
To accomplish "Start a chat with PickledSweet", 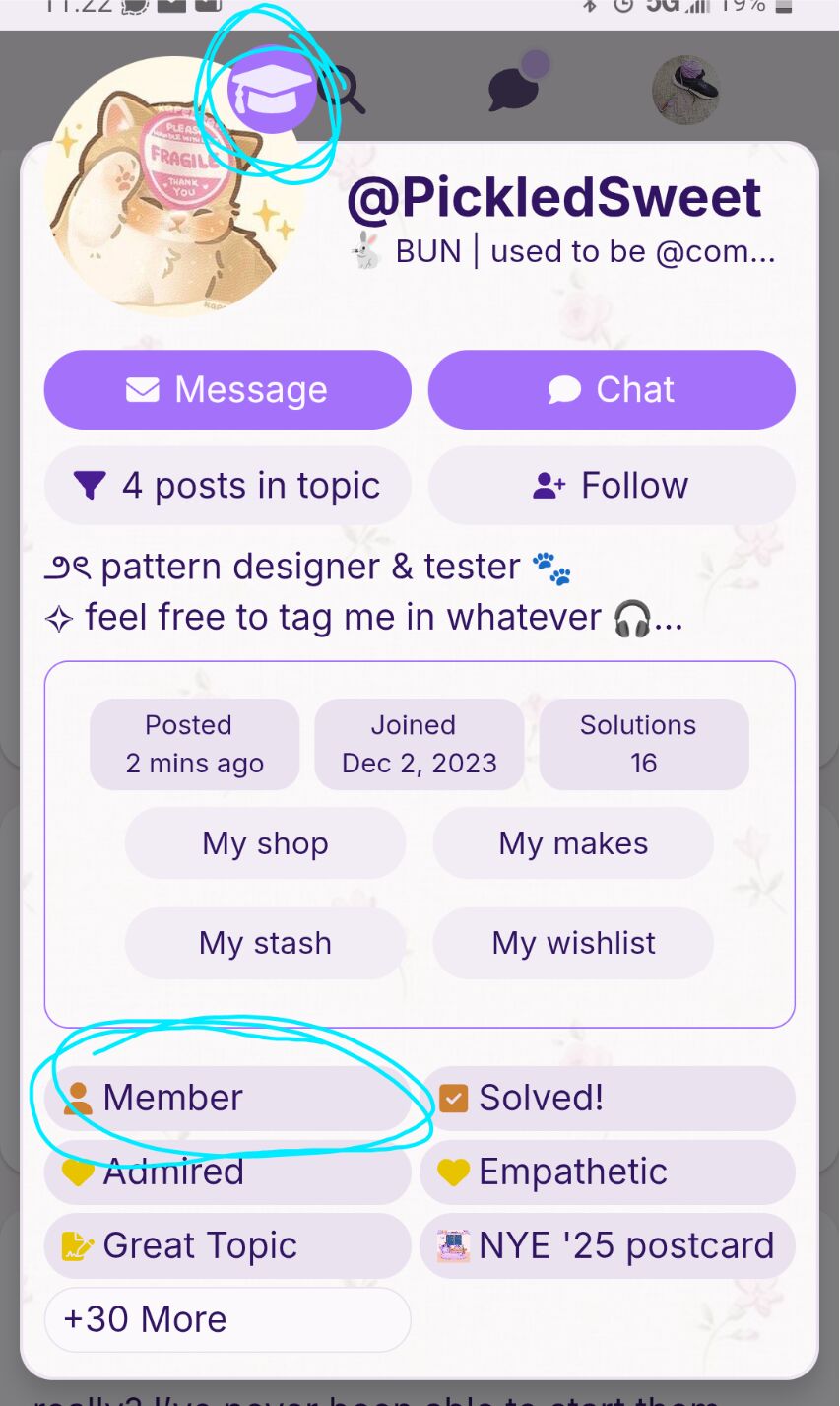I will point(612,390).
